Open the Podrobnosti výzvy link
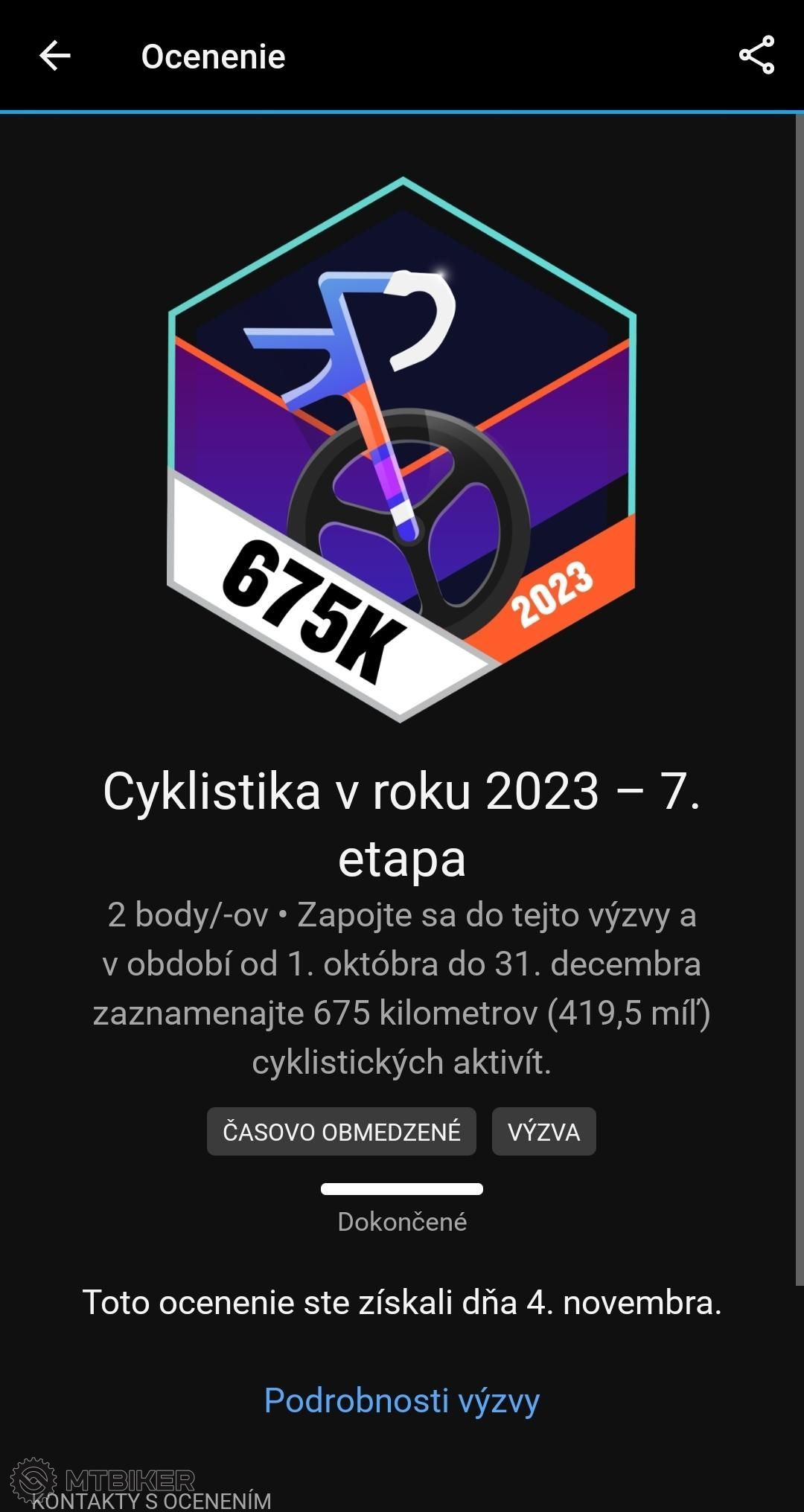The image size is (804, 1512). pos(402,1401)
